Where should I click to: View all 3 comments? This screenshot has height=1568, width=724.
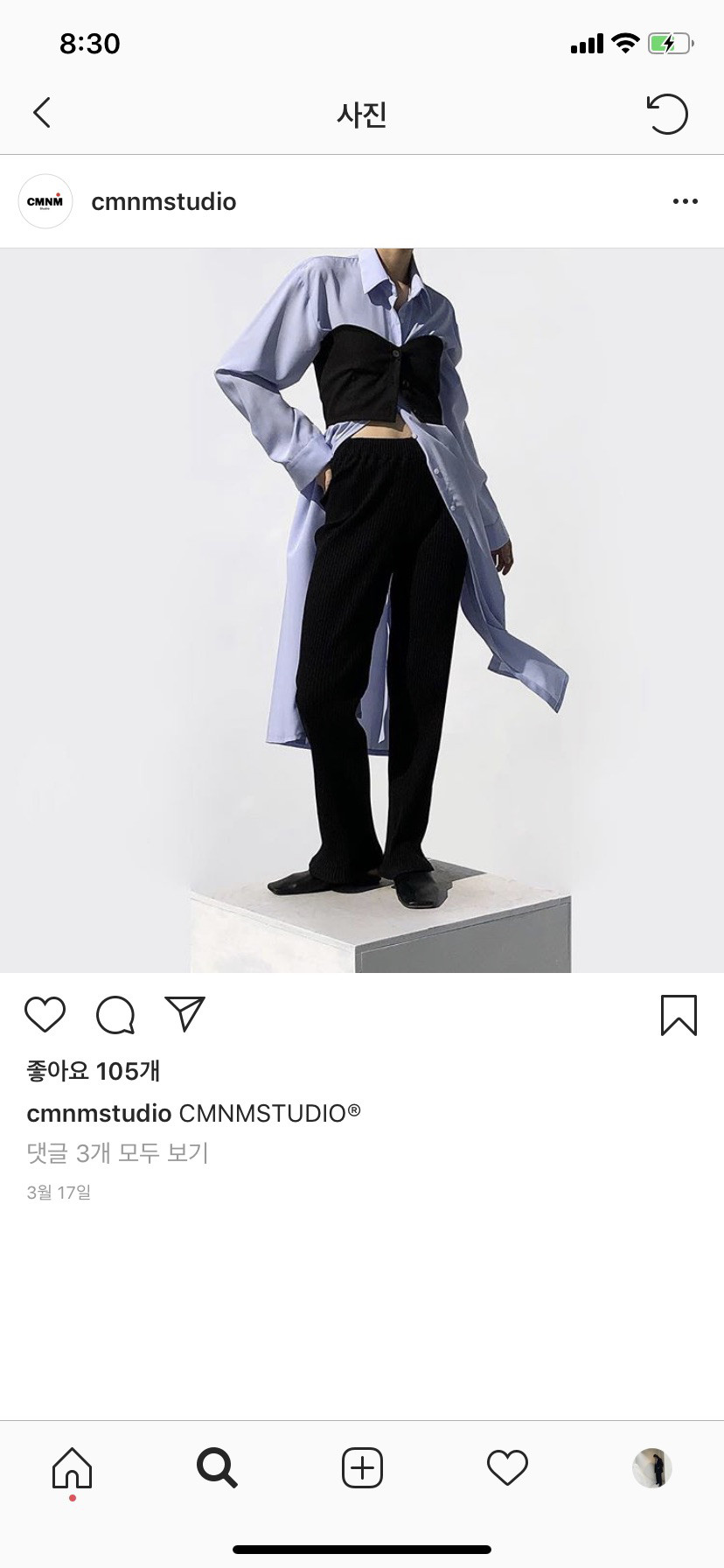118,1153
